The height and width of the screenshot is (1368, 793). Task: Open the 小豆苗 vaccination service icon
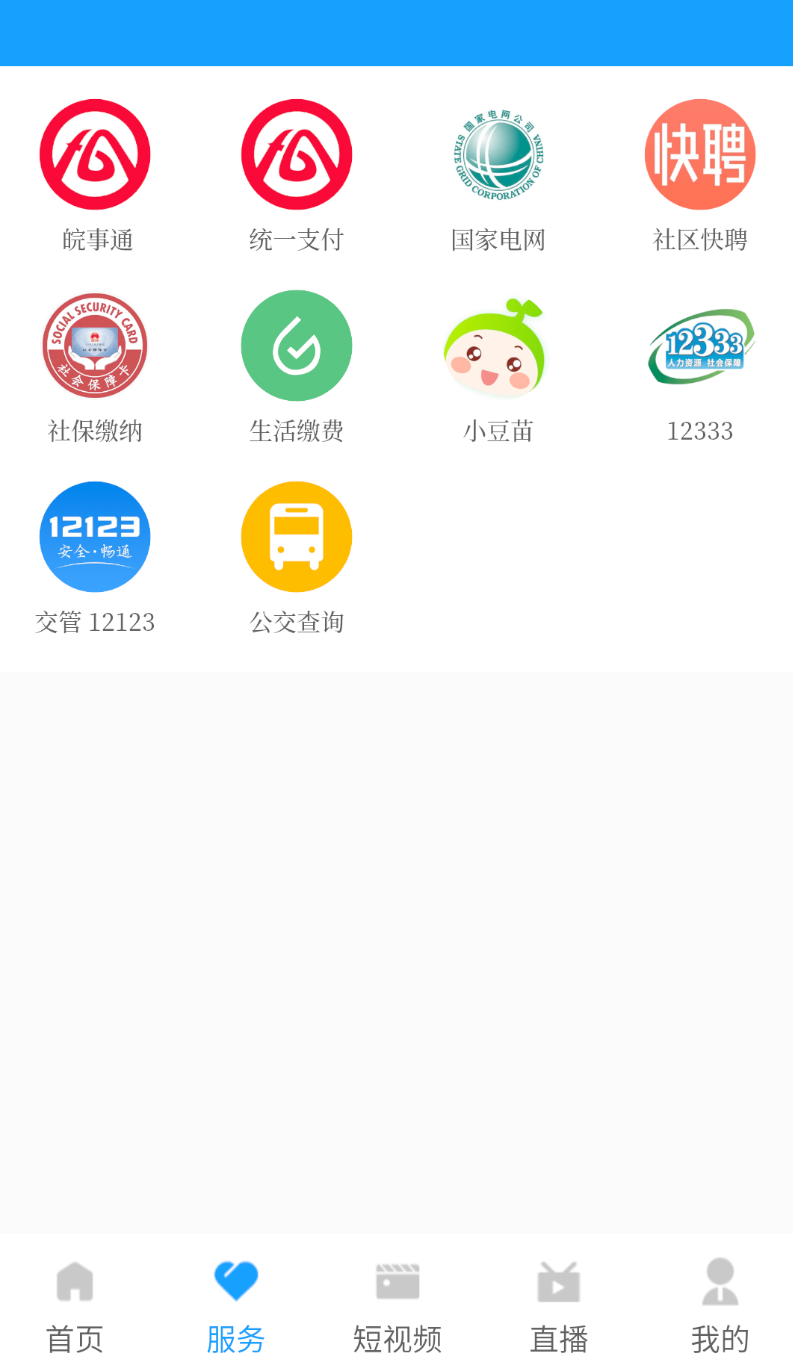coord(498,345)
